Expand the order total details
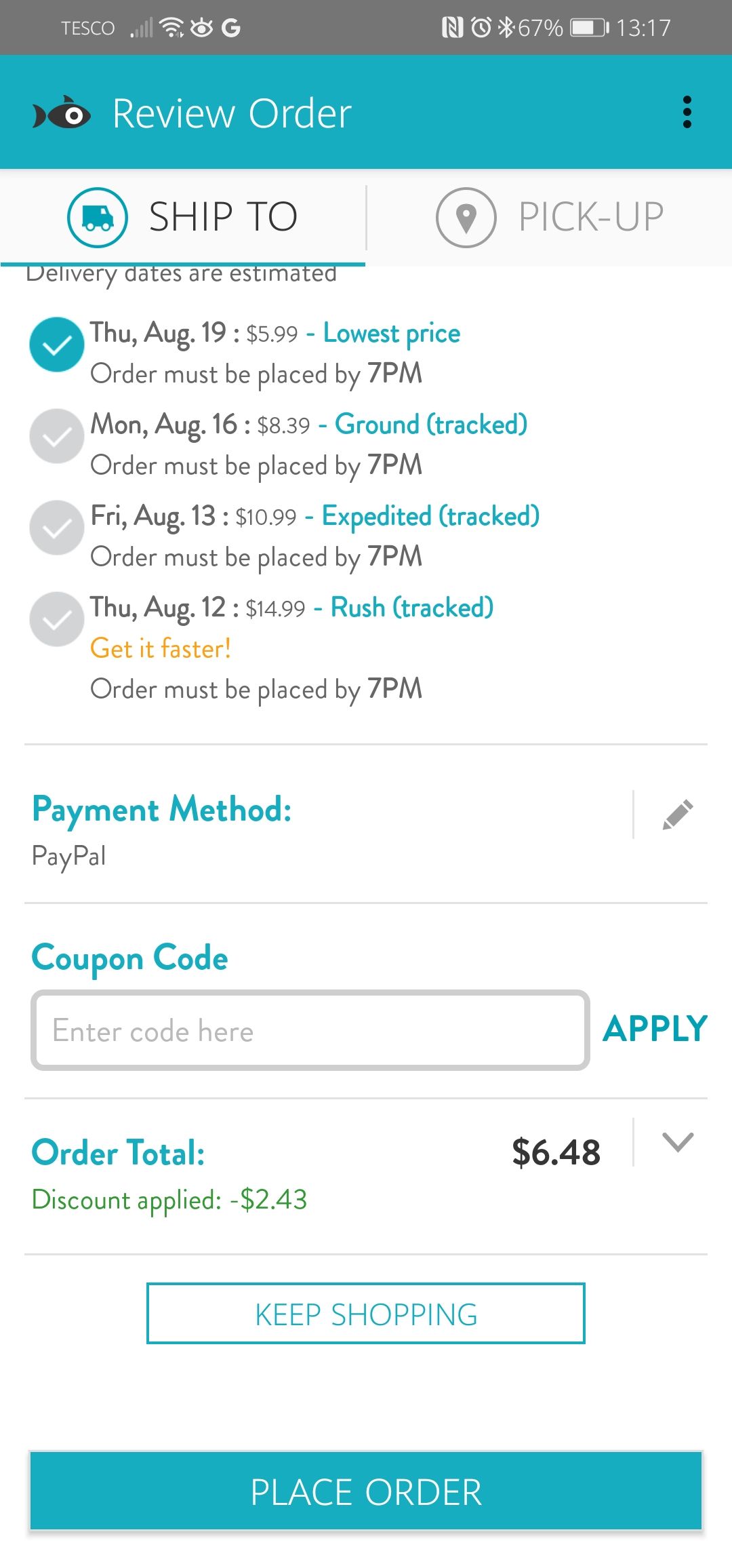732x1568 pixels. [x=678, y=1142]
